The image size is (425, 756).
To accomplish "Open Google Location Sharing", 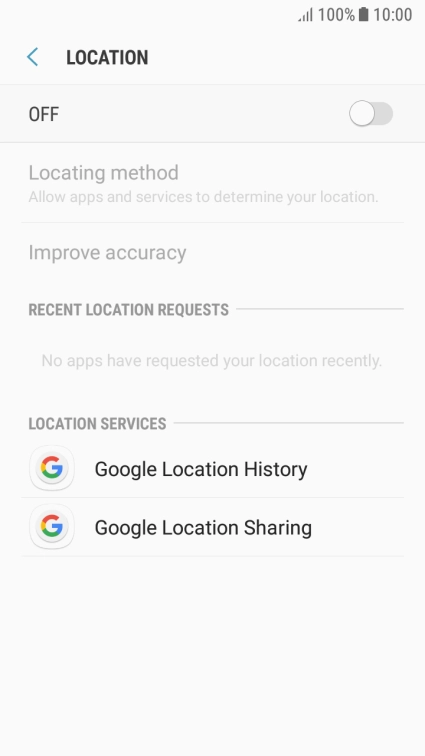I will pyautogui.click(x=212, y=527).
